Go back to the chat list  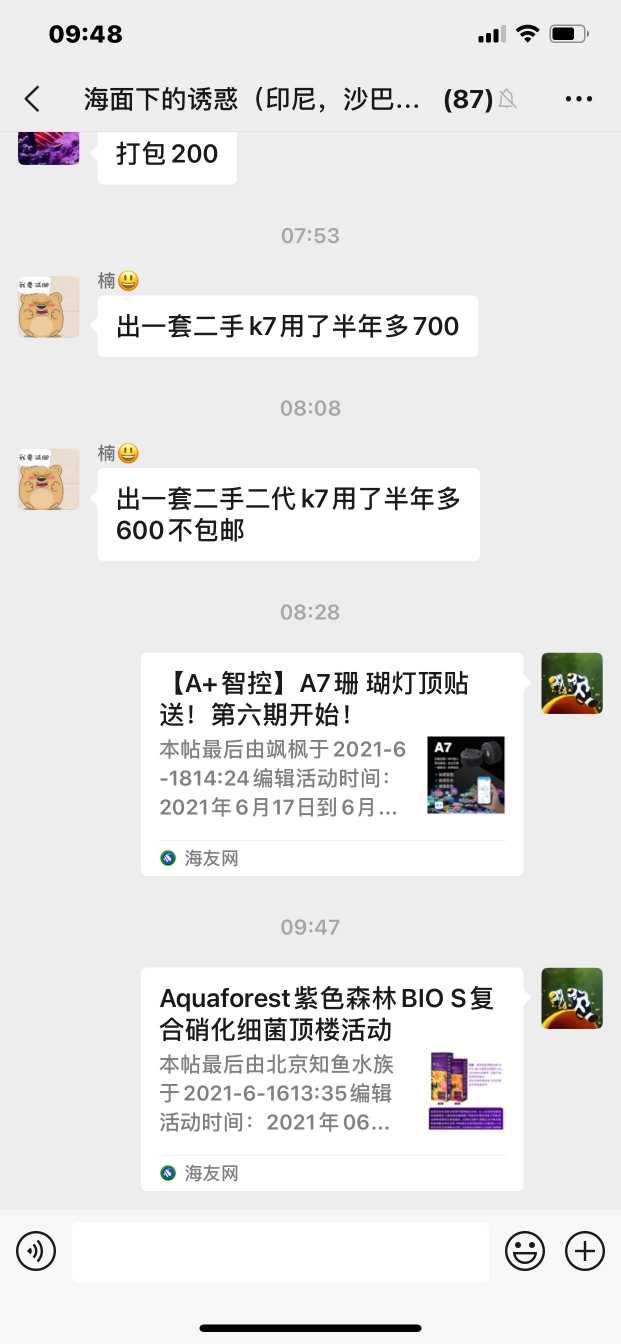pyautogui.click(x=32, y=98)
